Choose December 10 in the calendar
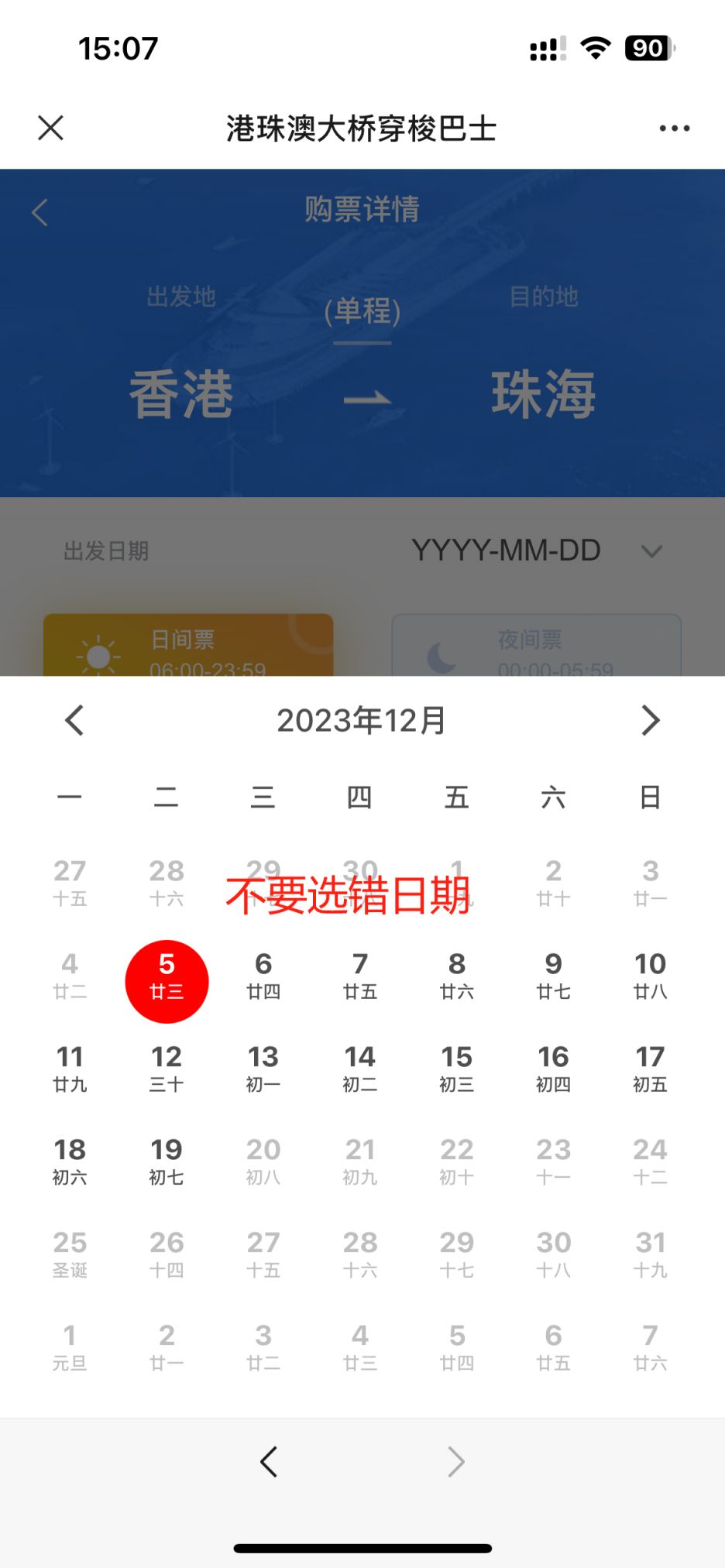 point(650,976)
